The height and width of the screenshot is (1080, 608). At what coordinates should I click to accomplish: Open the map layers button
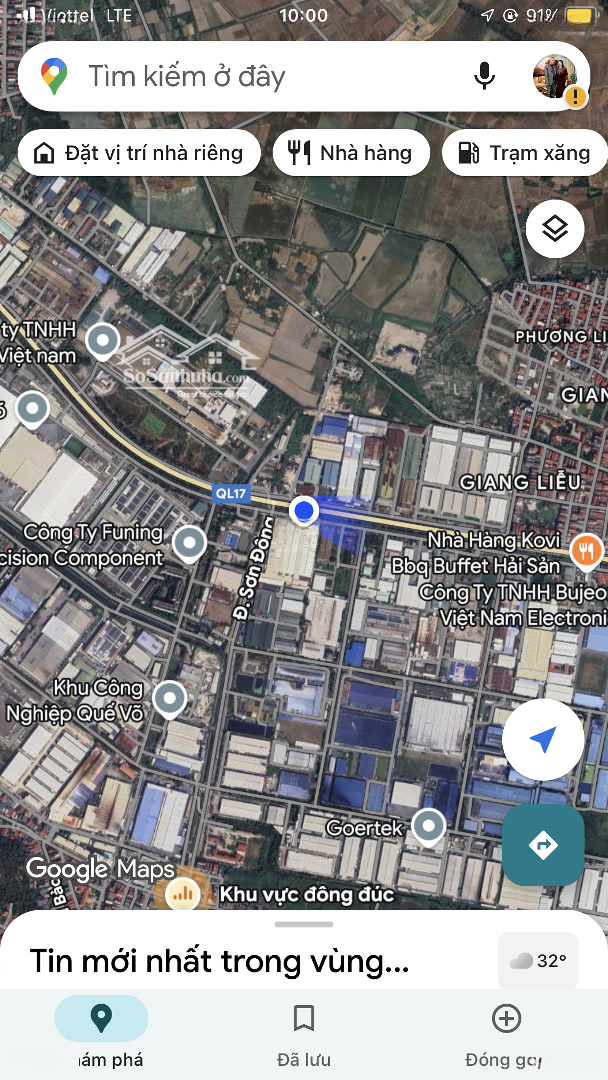click(x=555, y=229)
